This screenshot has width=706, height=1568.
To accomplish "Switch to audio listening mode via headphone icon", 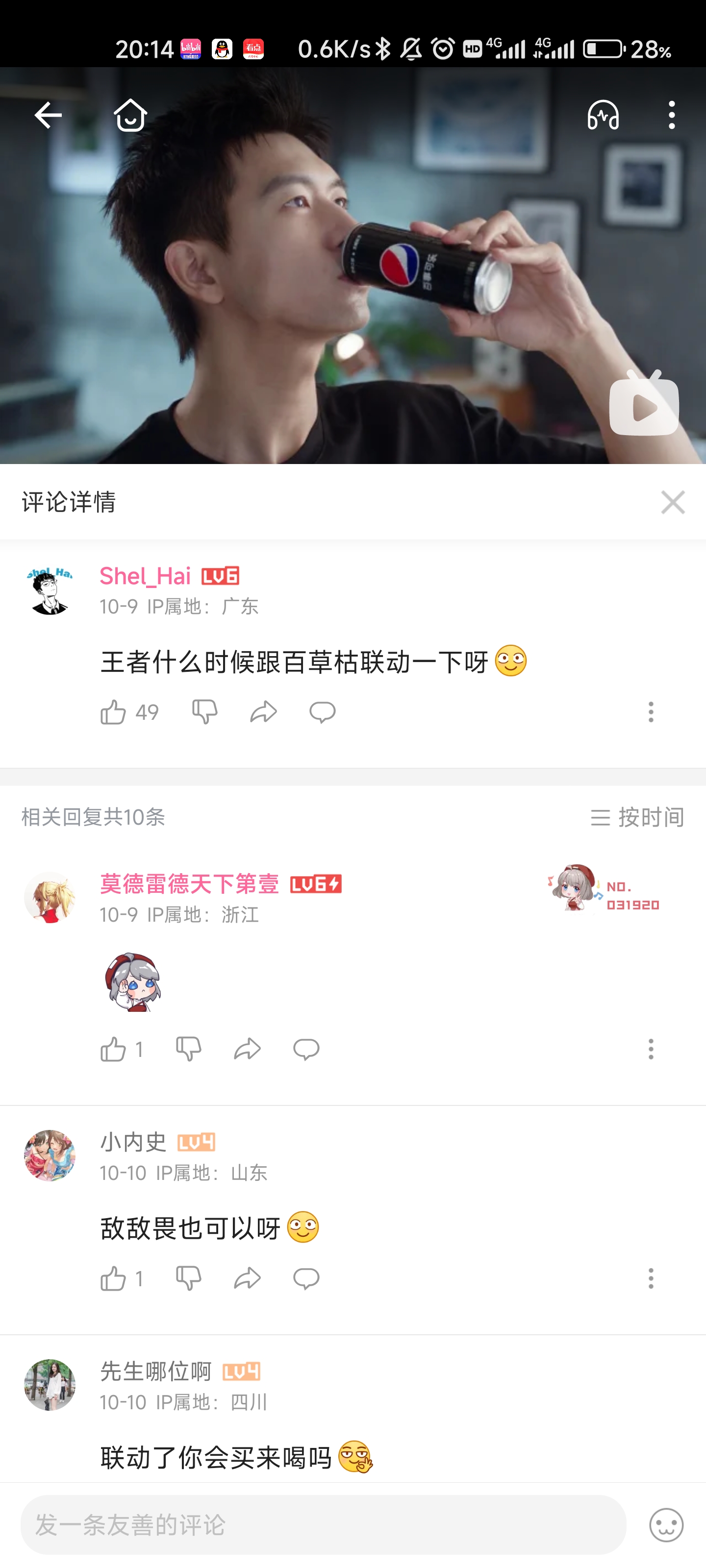I will pos(603,115).
